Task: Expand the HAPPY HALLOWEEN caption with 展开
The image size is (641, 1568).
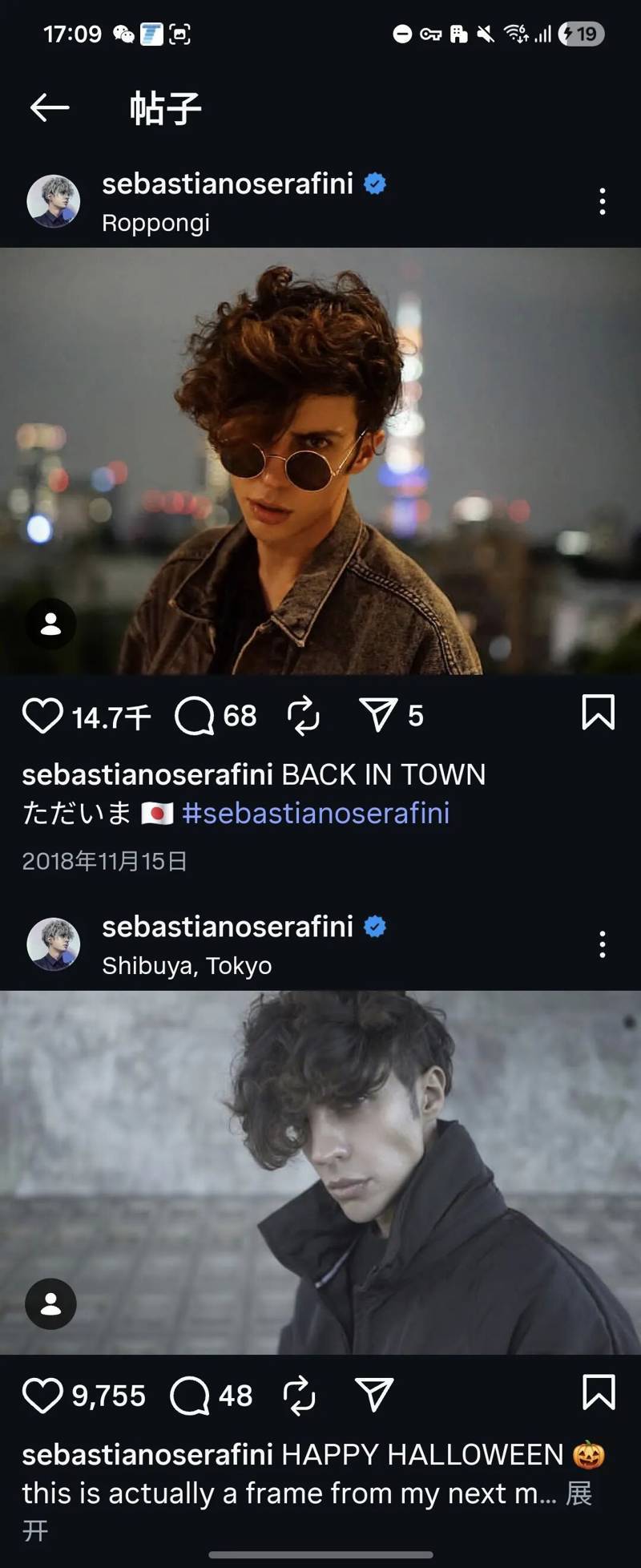Action: click(x=579, y=1493)
